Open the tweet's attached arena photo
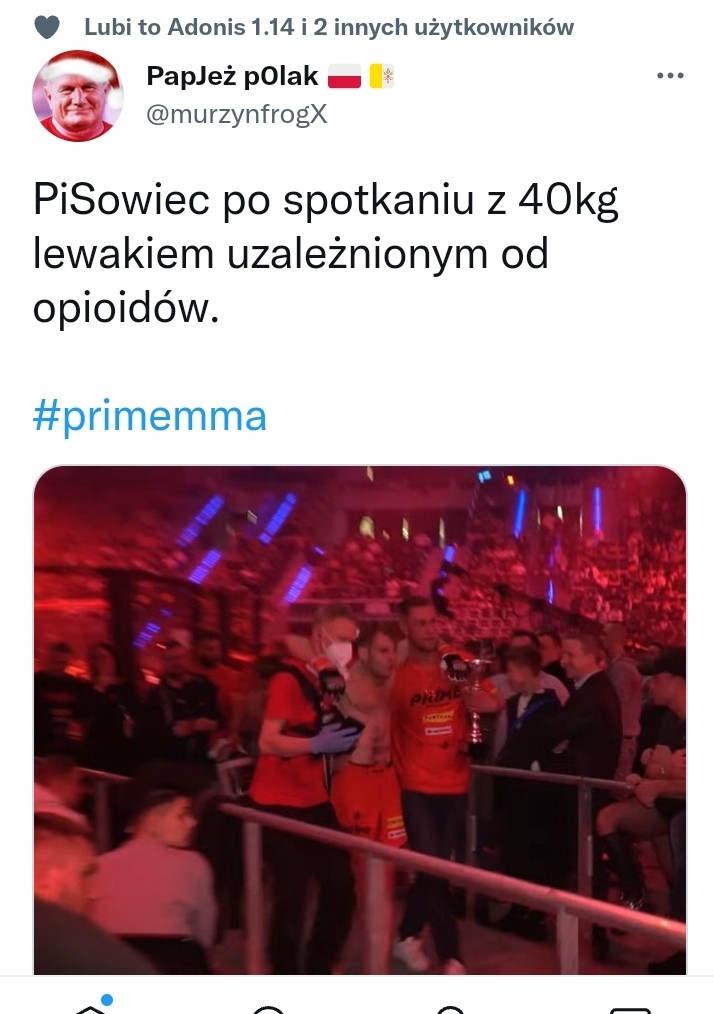The height and width of the screenshot is (1014, 714). point(360,720)
